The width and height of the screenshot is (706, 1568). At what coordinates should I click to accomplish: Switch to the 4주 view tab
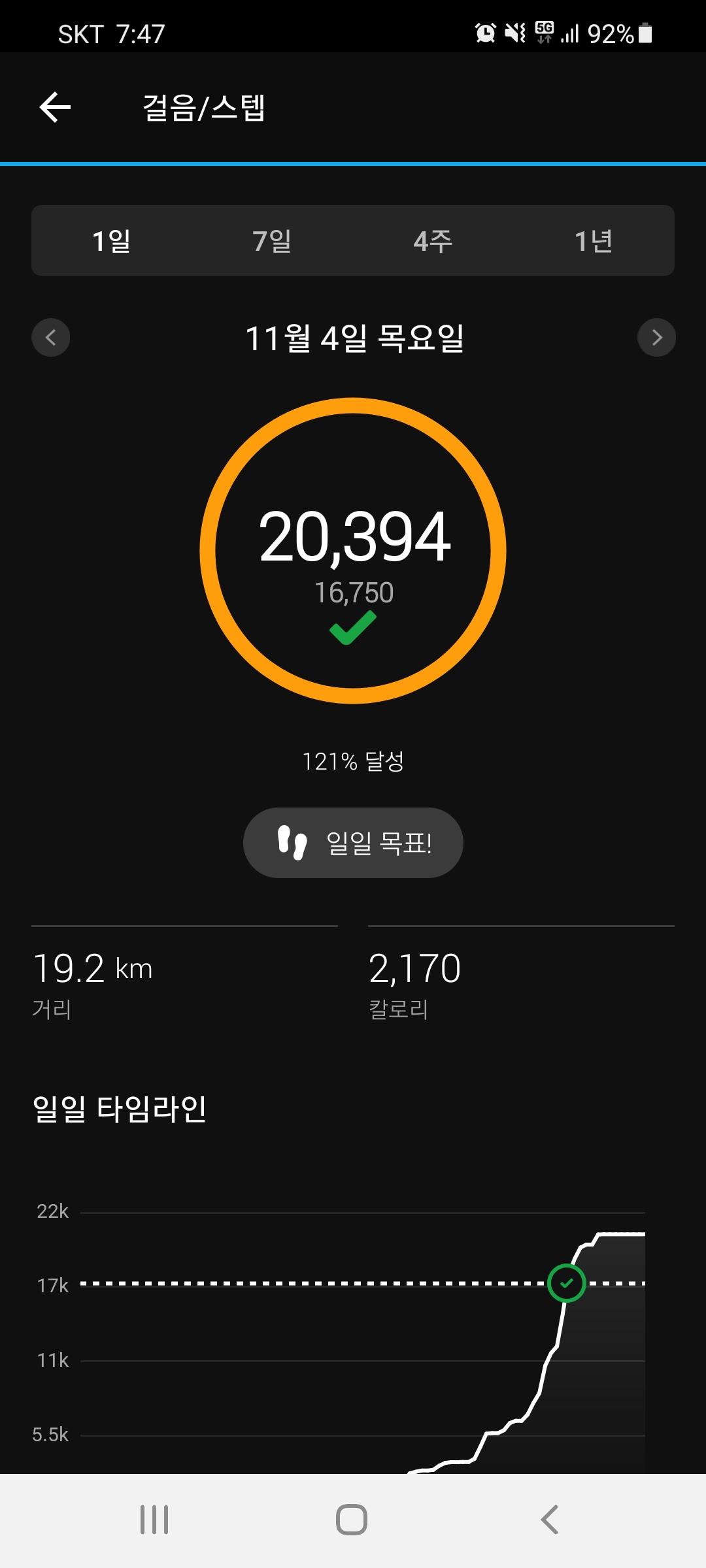click(x=433, y=241)
